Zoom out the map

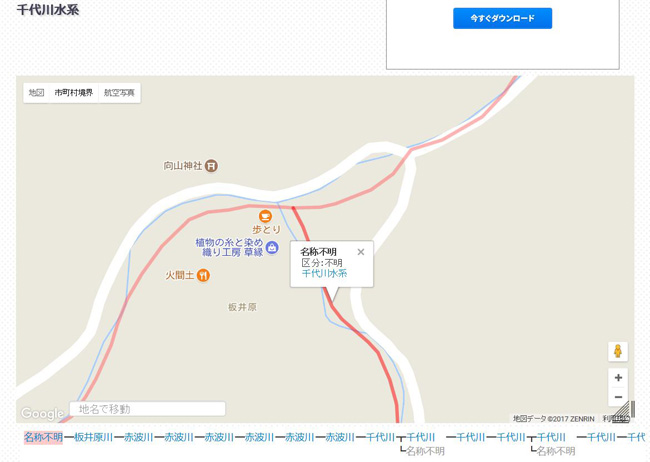point(618,397)
